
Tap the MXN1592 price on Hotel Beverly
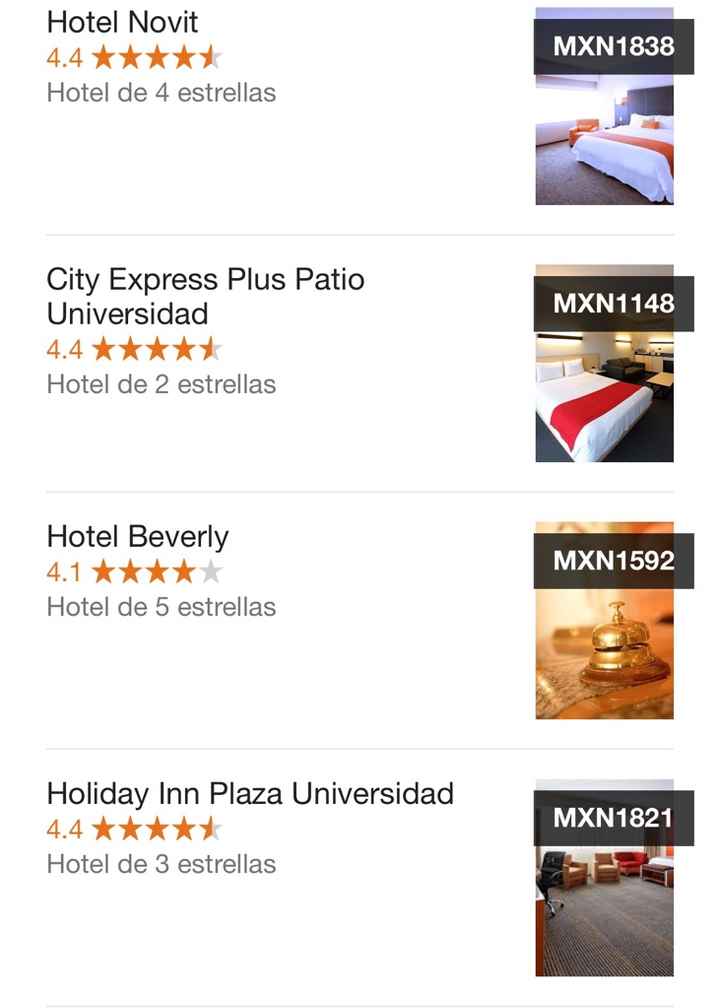coord(614,559)
